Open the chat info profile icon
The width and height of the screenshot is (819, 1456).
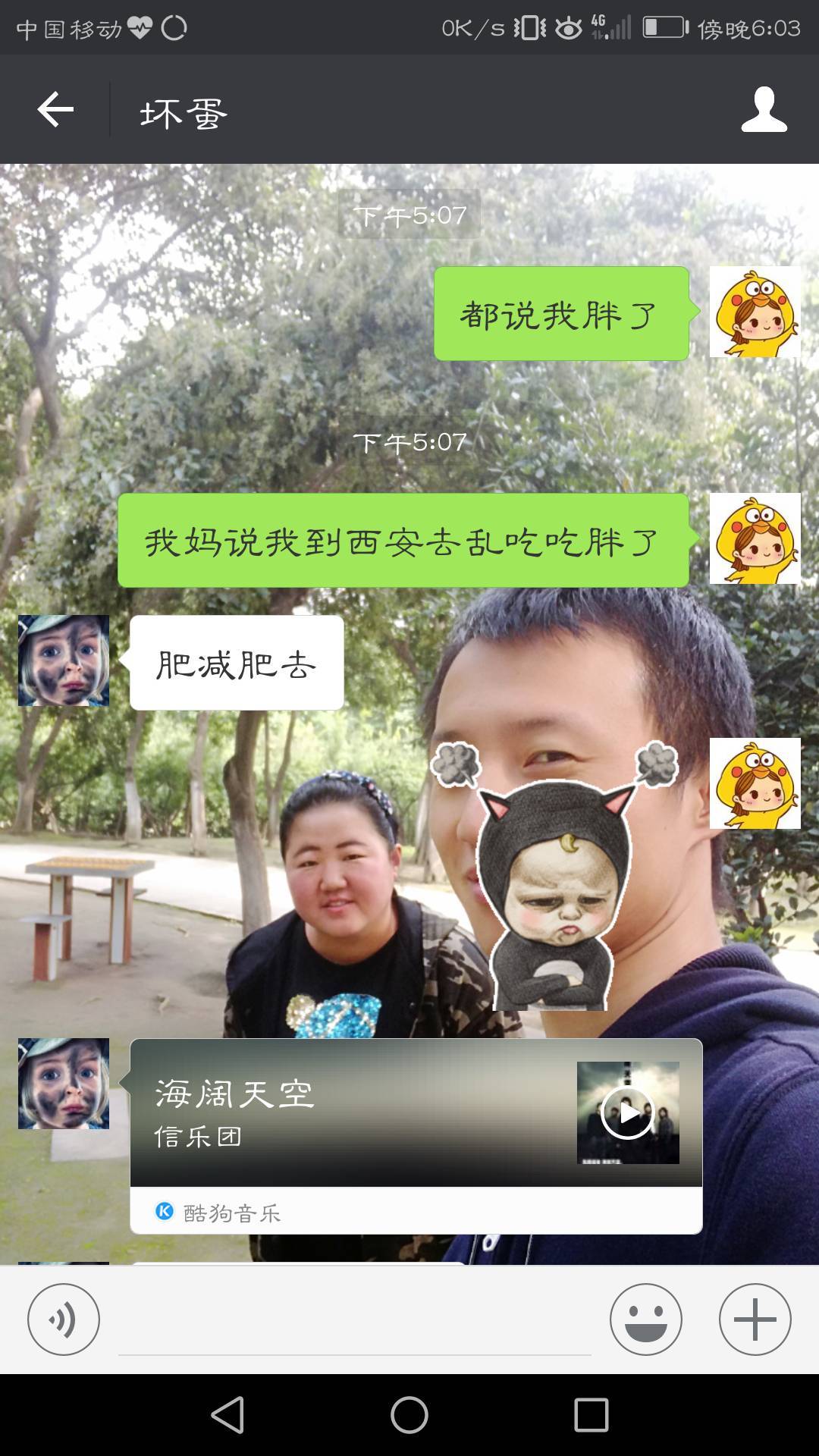pyautogui.click(x=764, y=110)
